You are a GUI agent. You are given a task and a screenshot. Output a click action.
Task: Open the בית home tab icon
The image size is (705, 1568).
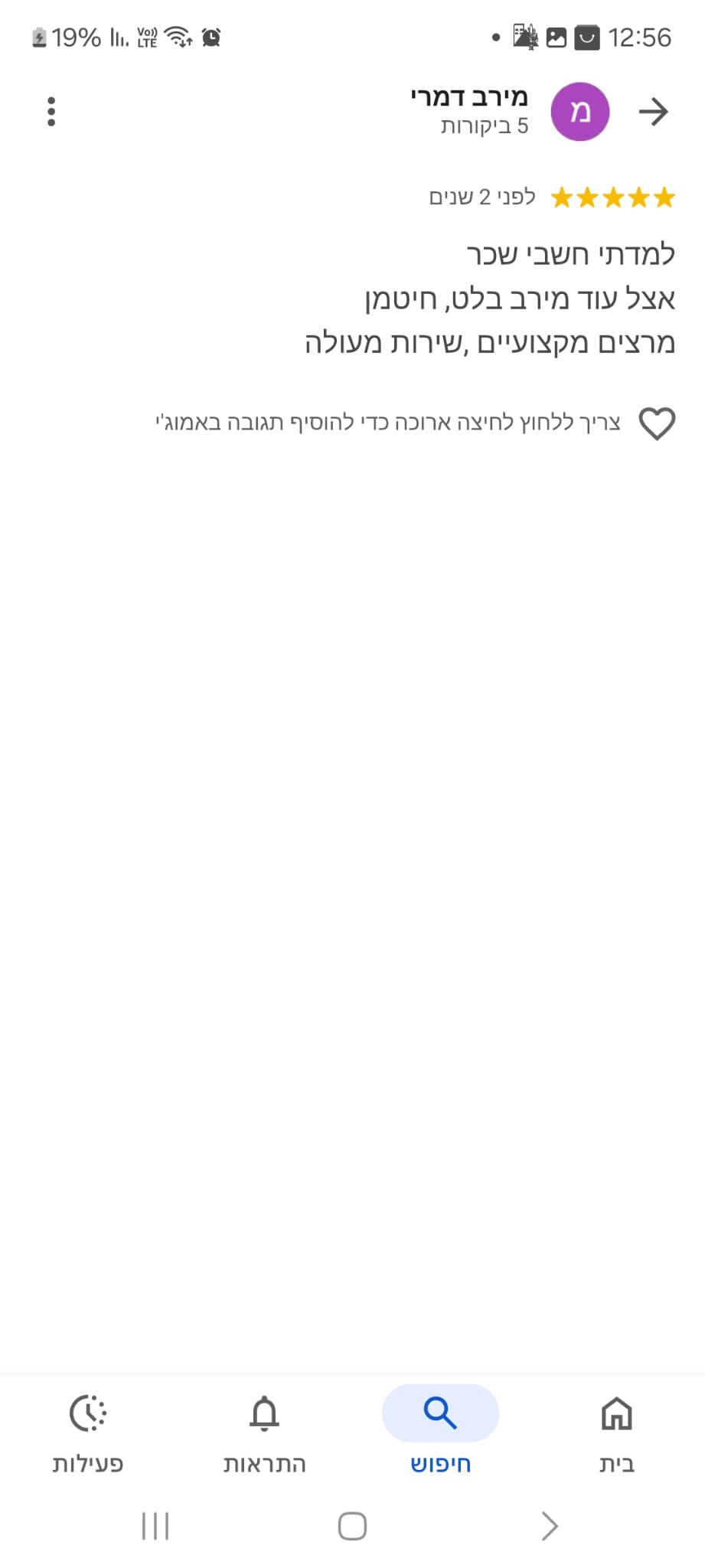[617, 1413]
